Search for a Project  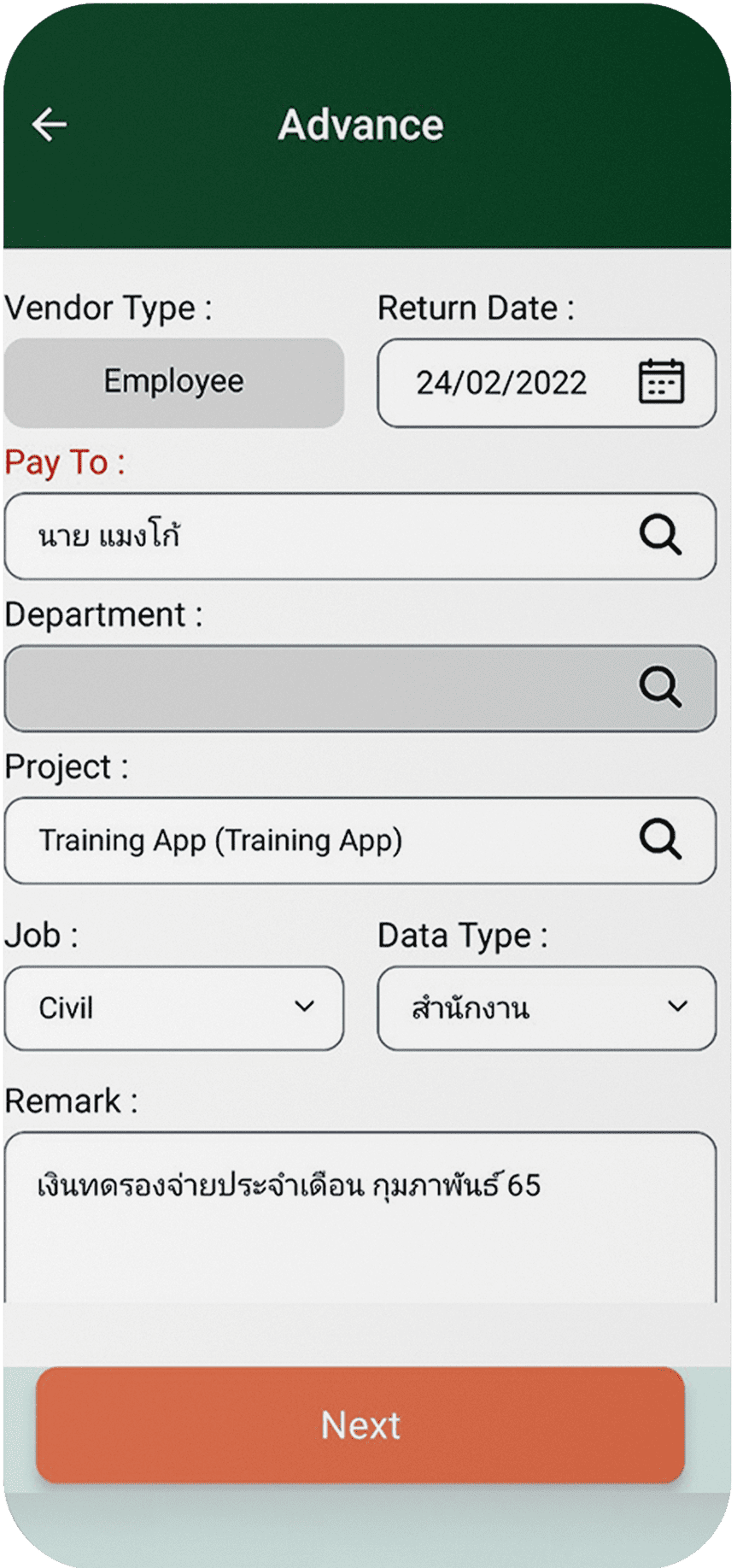pyautogui.click(x=660, y=839)
